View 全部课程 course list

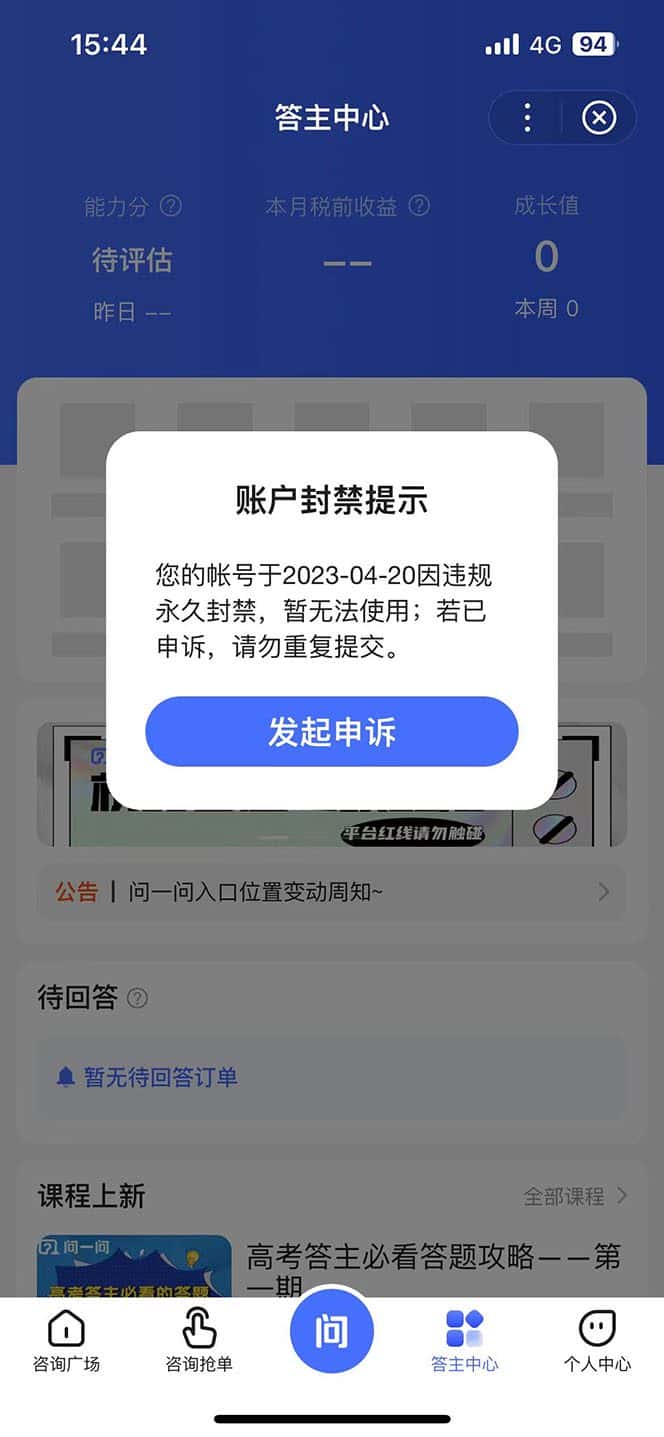[x=575, y=1196]
